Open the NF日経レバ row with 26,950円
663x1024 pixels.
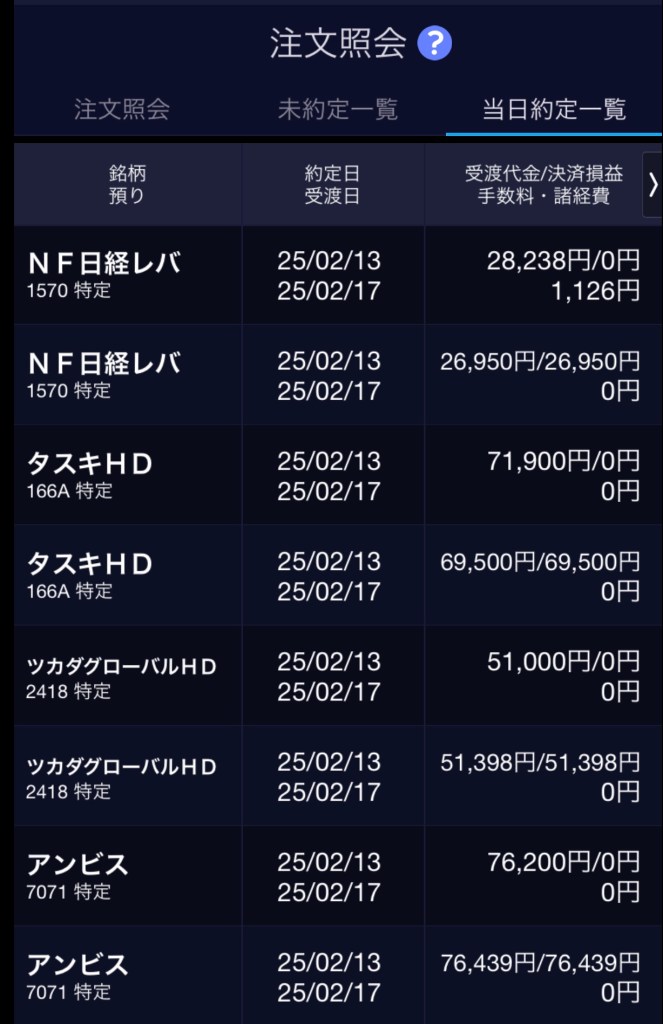[330, 376]
